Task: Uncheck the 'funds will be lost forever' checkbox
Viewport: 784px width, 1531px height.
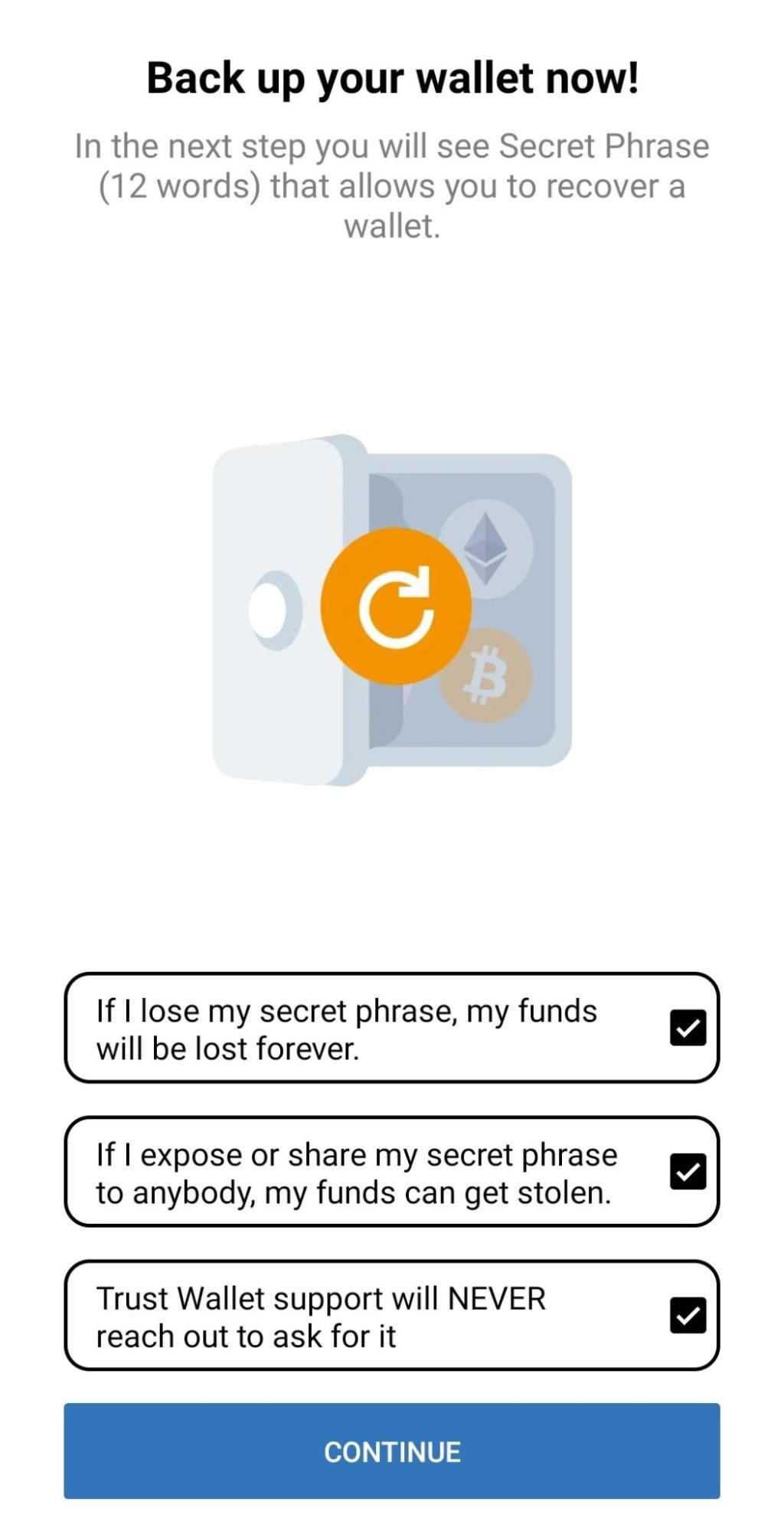Action: click(688, 1027)
